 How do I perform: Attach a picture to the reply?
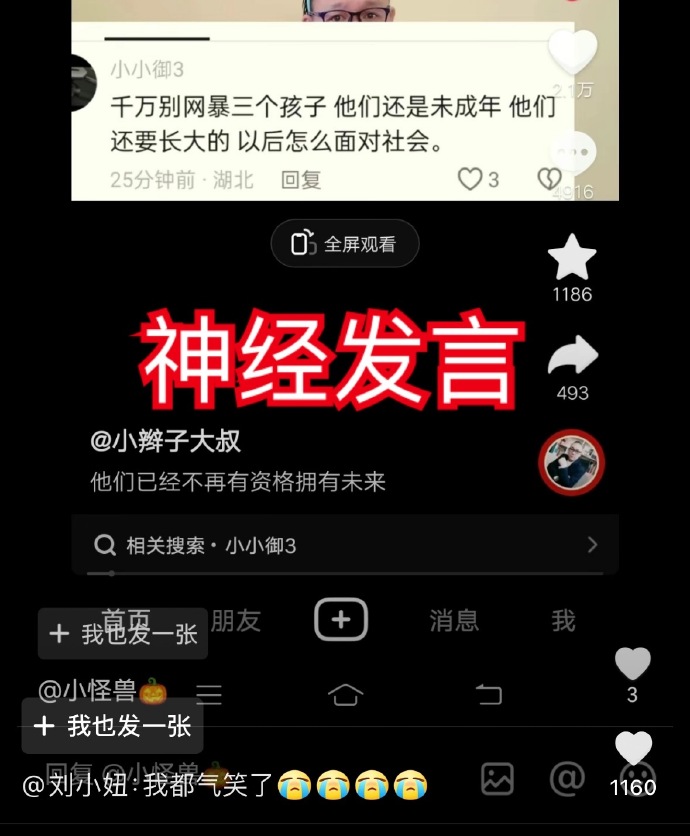click(x=497, y=777)
